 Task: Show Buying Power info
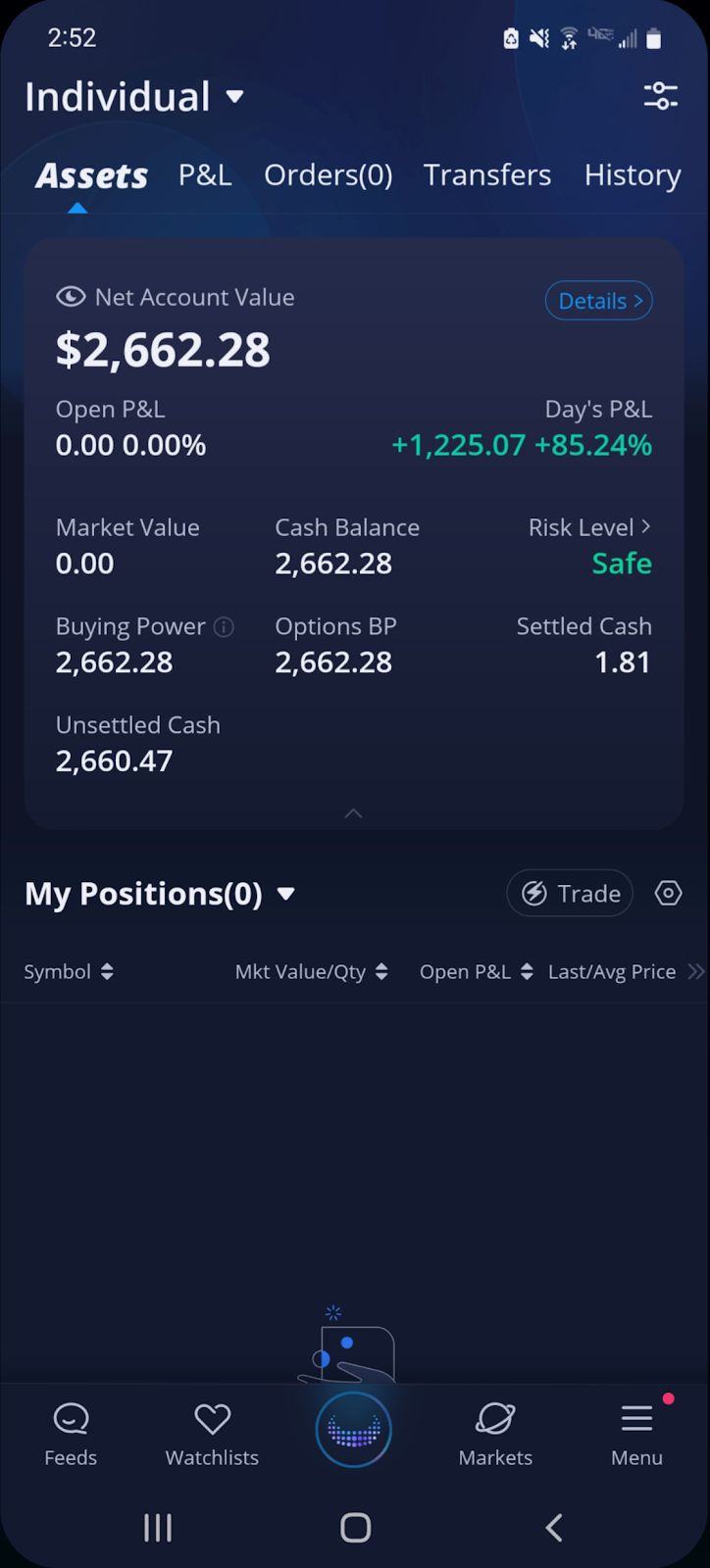[x=224, y=627]
